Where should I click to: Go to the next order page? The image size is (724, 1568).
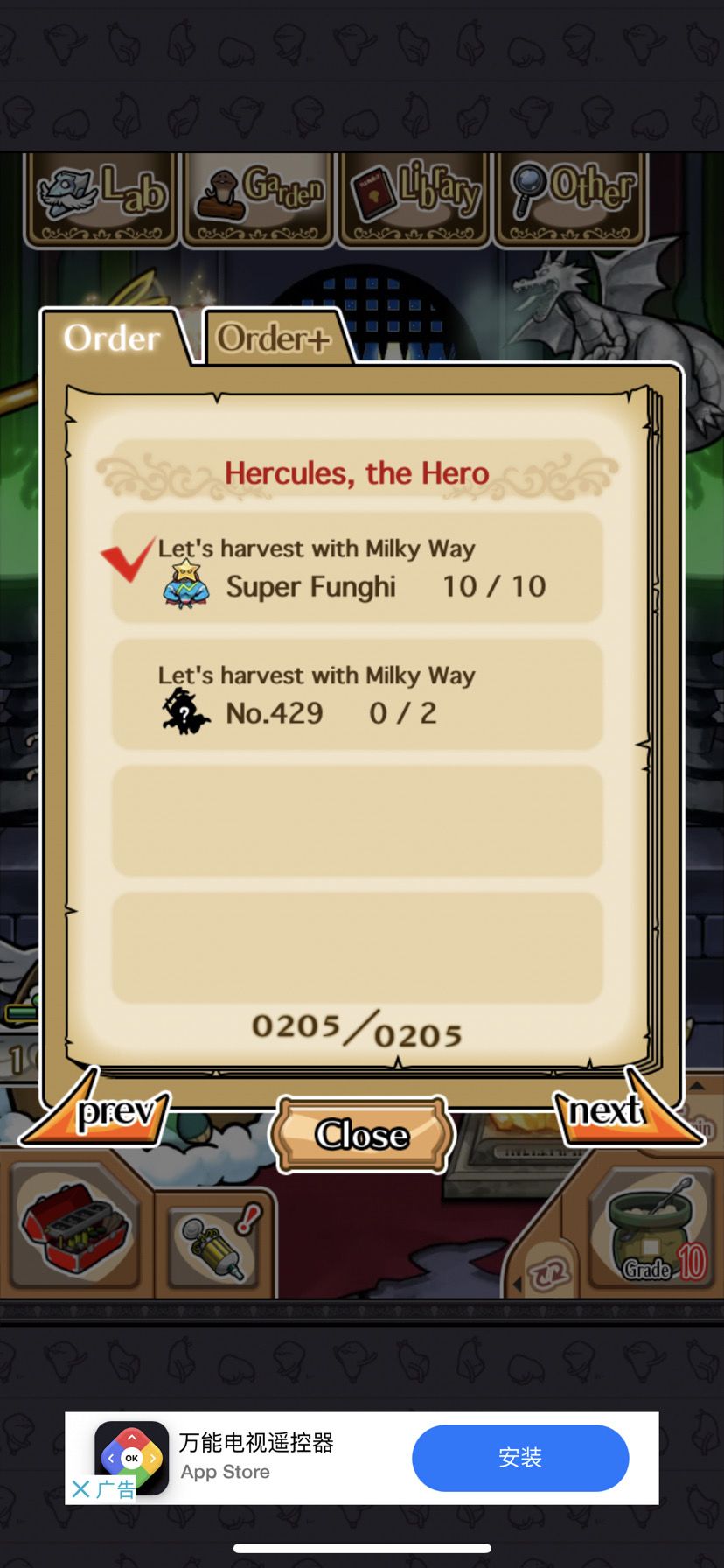point(624,1109)
